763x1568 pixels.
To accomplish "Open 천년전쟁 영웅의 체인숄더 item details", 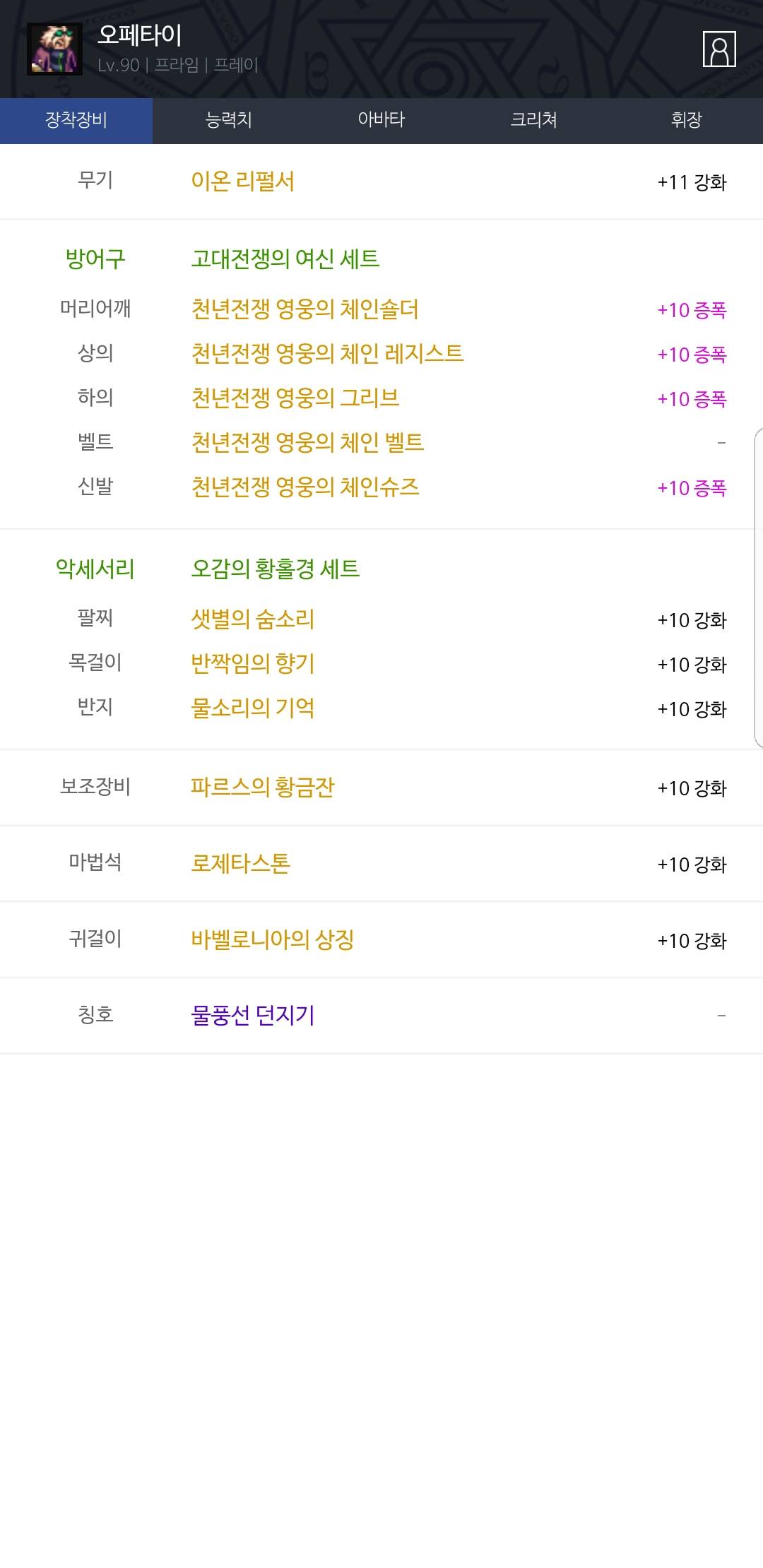I will tap(304, 309).
